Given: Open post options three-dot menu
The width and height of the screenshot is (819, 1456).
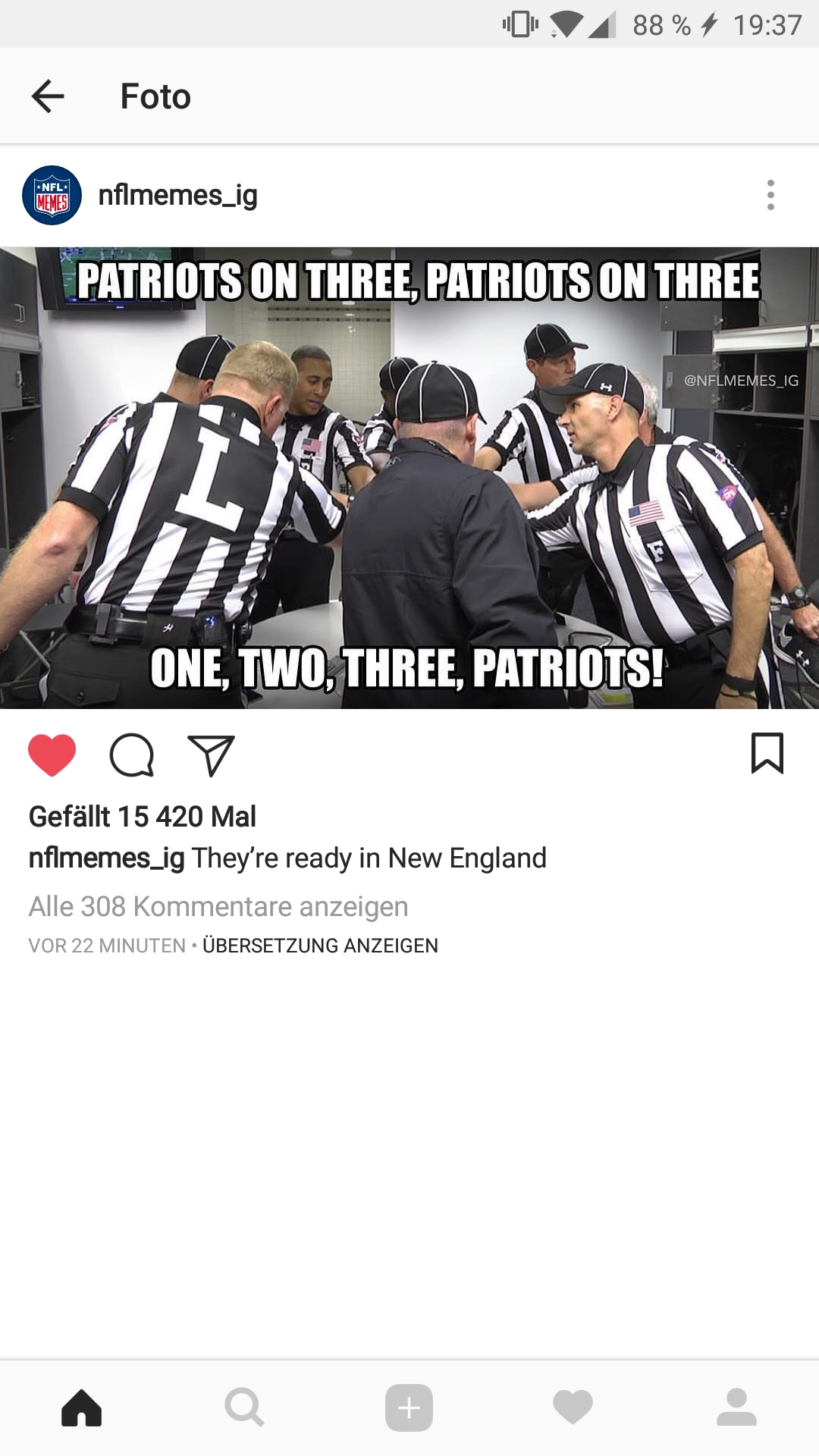Looking at the screenshot, I should (x=770, y=195).
